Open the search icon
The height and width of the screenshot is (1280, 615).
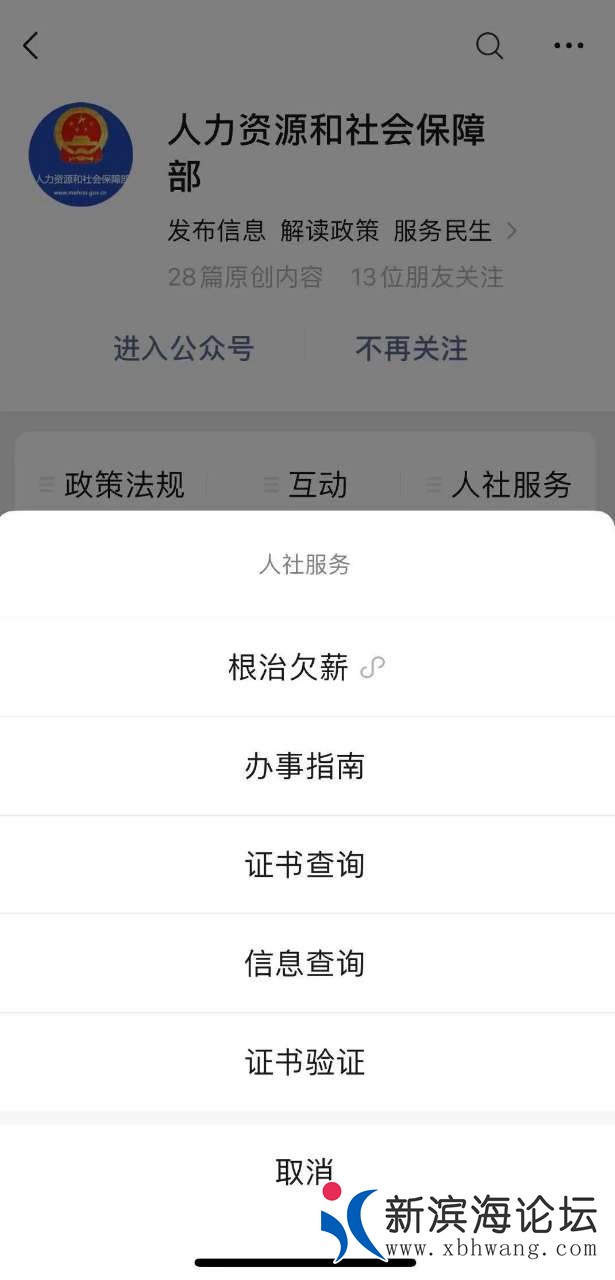[x=489, y=45]
